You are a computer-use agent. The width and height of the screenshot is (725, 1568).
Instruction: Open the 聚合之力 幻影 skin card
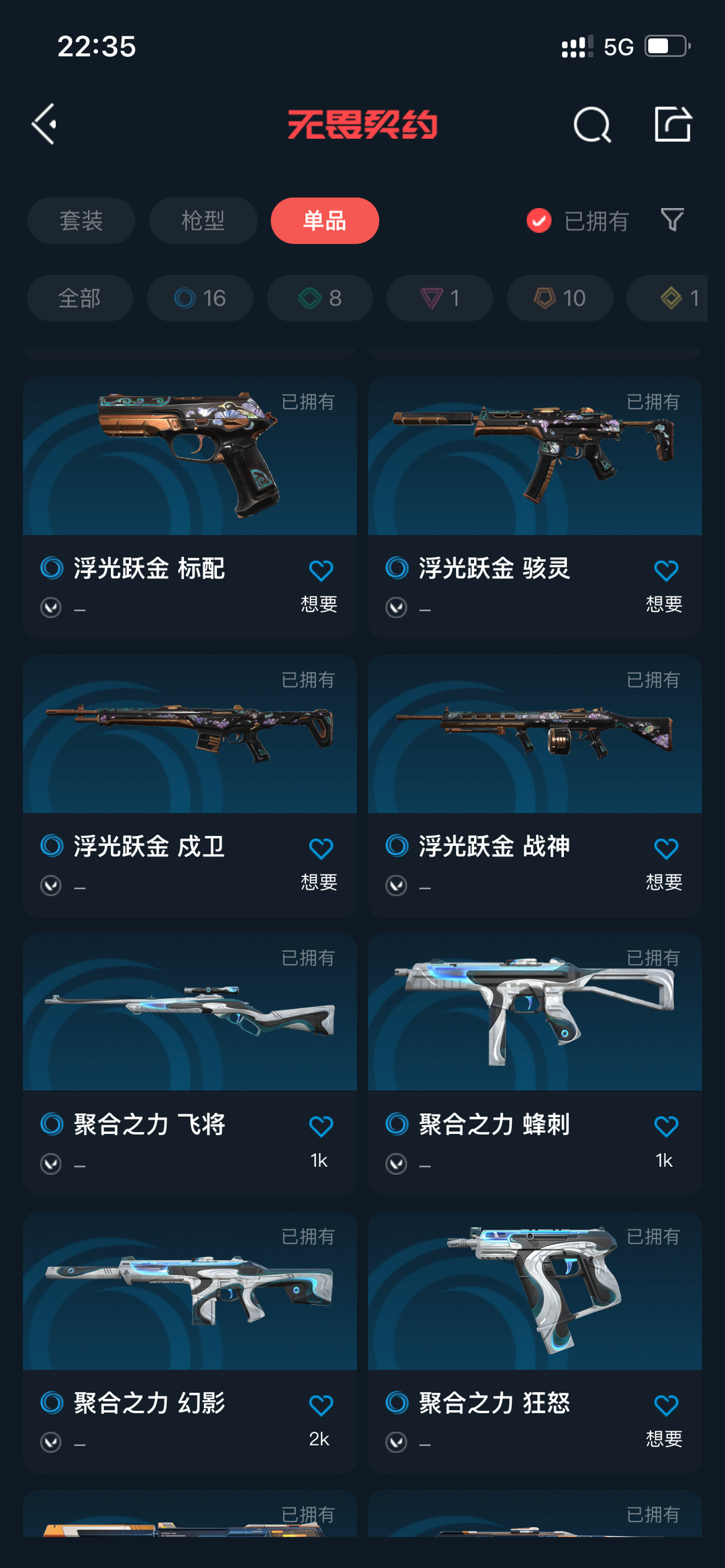tap(190, 1342)
